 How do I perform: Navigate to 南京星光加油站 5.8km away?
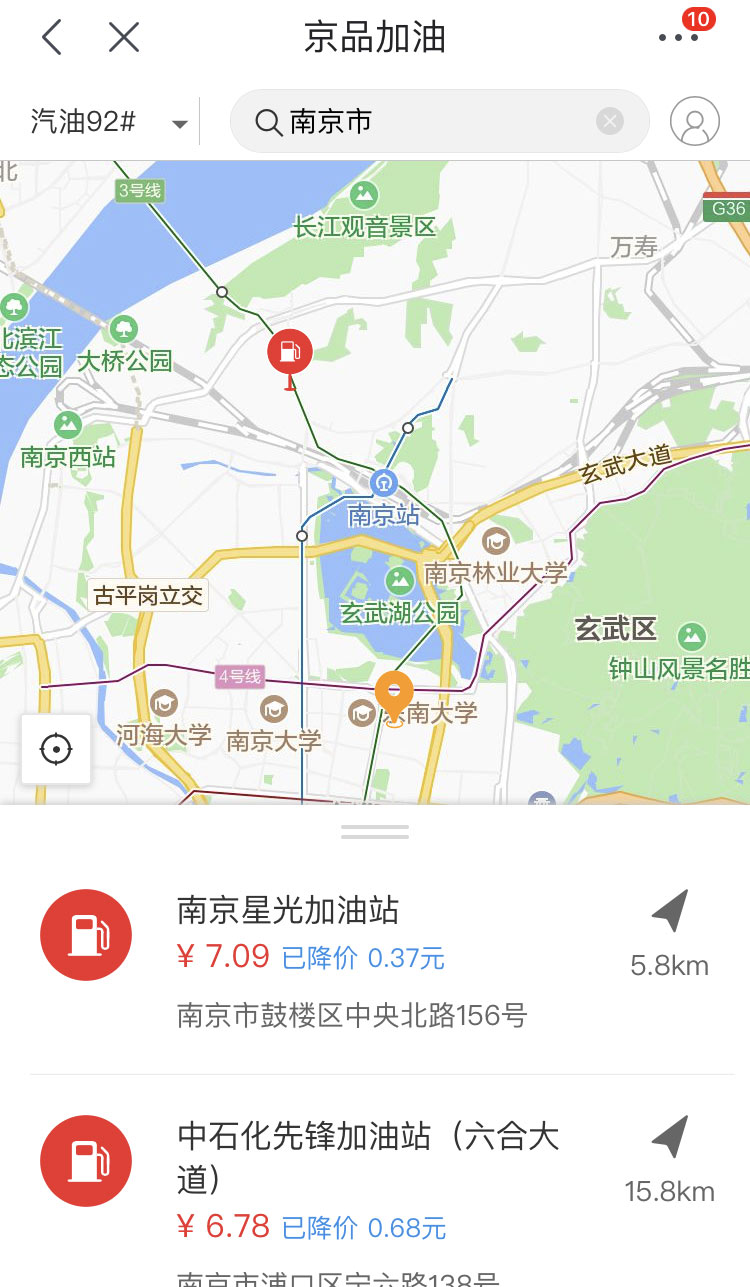point(670,936)
